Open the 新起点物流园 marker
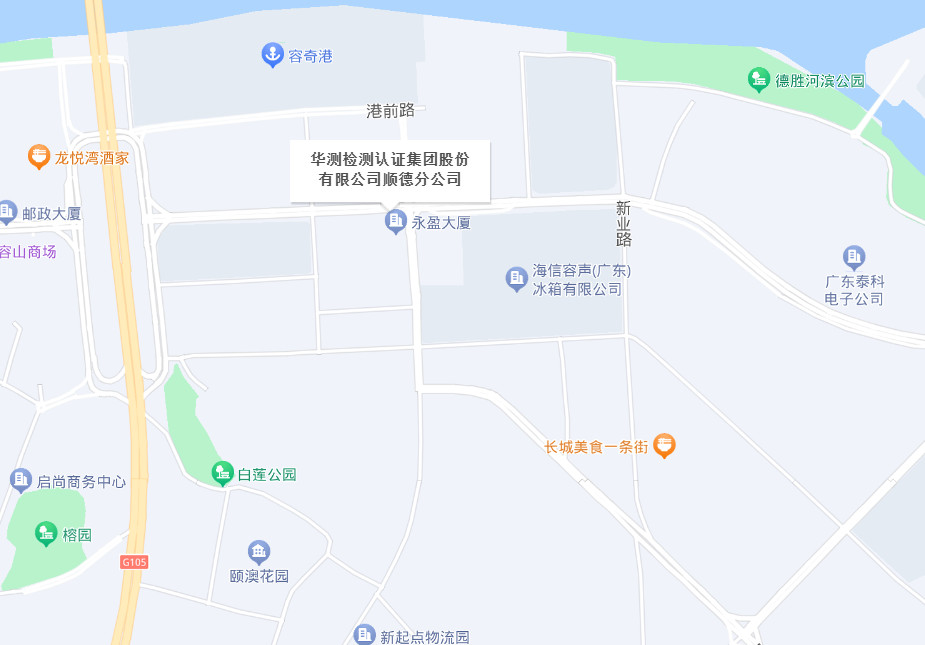Screen dimensions: 925x645 pyautogui.click(x=365, y=634)
